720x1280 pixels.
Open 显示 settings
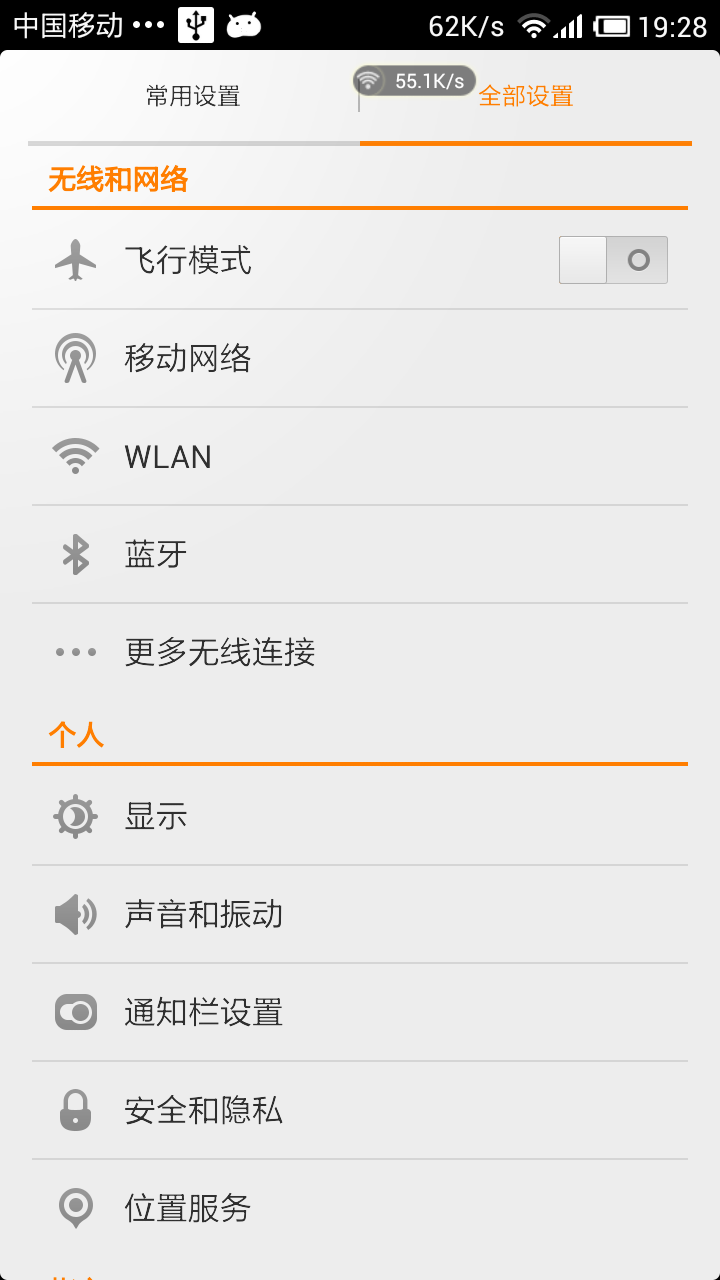360,816
